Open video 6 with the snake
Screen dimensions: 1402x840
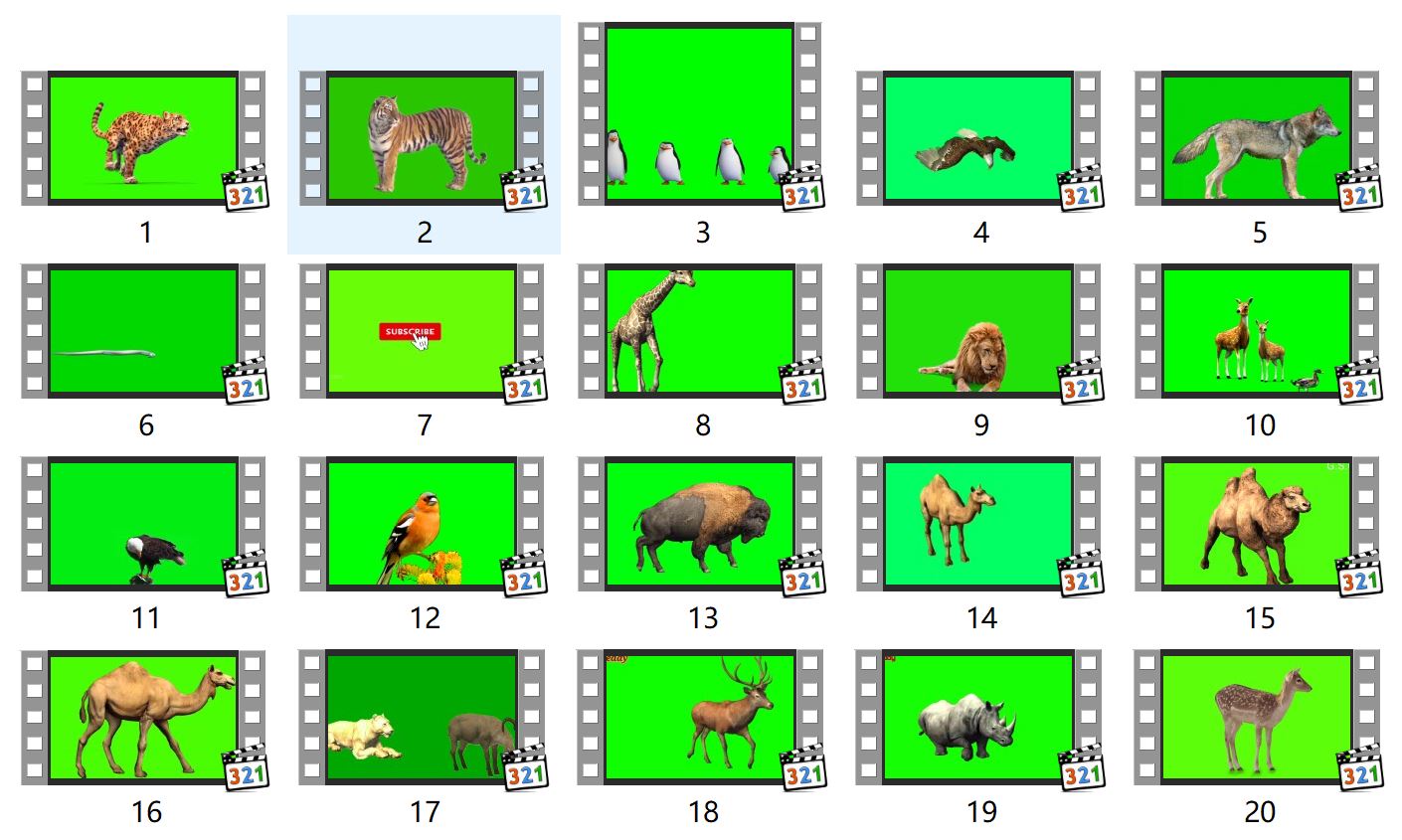pyautogui.click(x=143, y=331)
